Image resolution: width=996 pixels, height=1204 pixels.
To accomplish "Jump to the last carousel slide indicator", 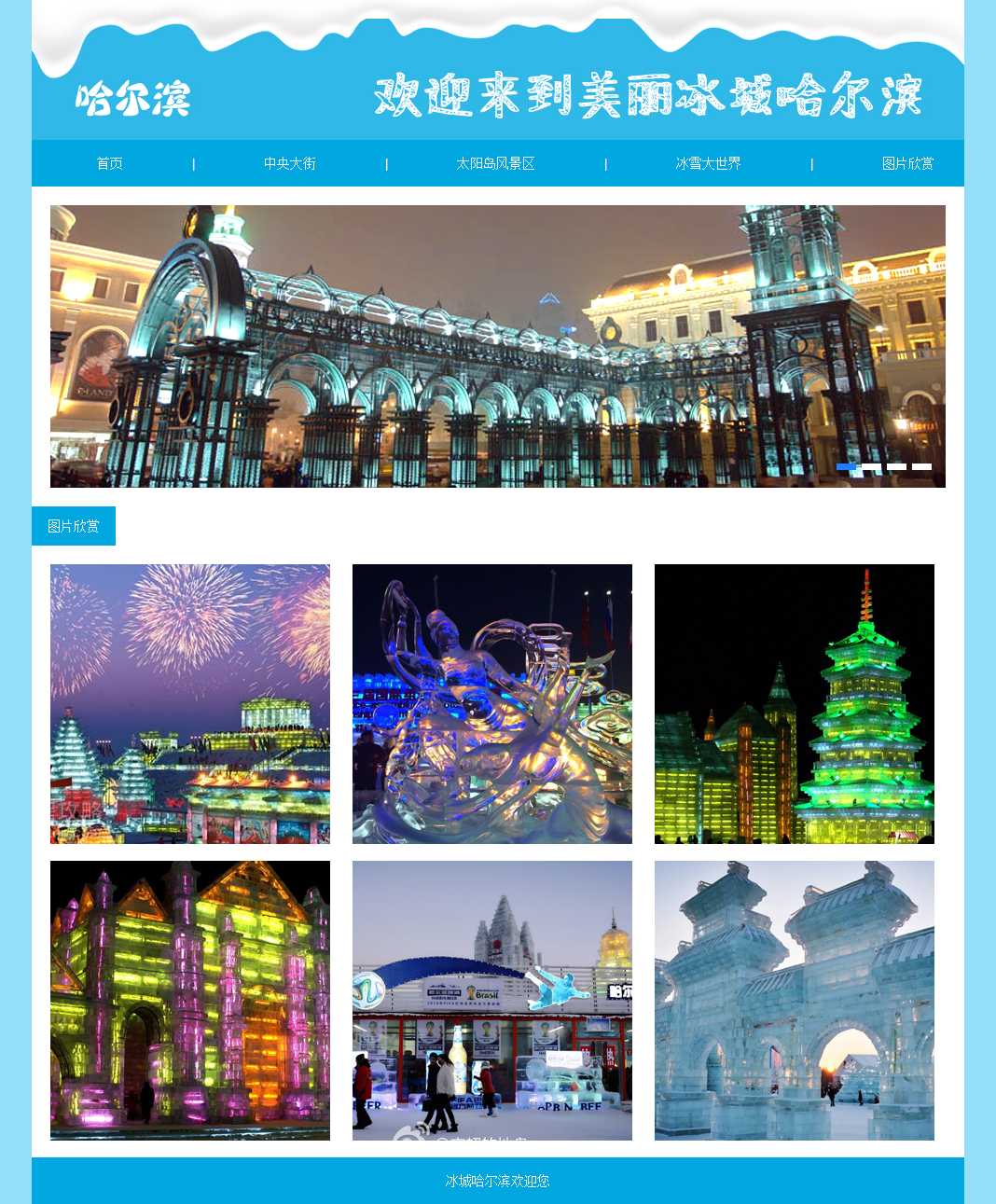I will pos(921,466).
